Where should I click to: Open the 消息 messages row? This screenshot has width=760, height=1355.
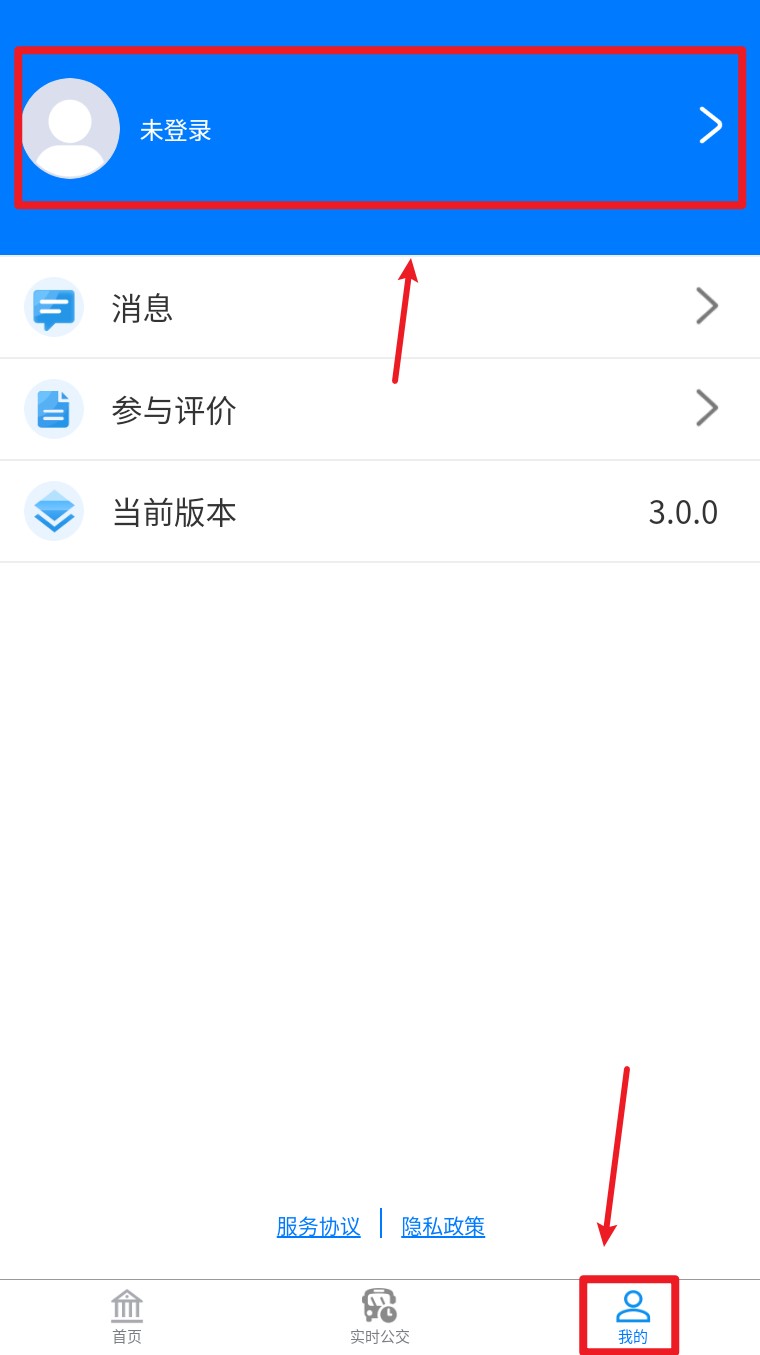[380, 307]
